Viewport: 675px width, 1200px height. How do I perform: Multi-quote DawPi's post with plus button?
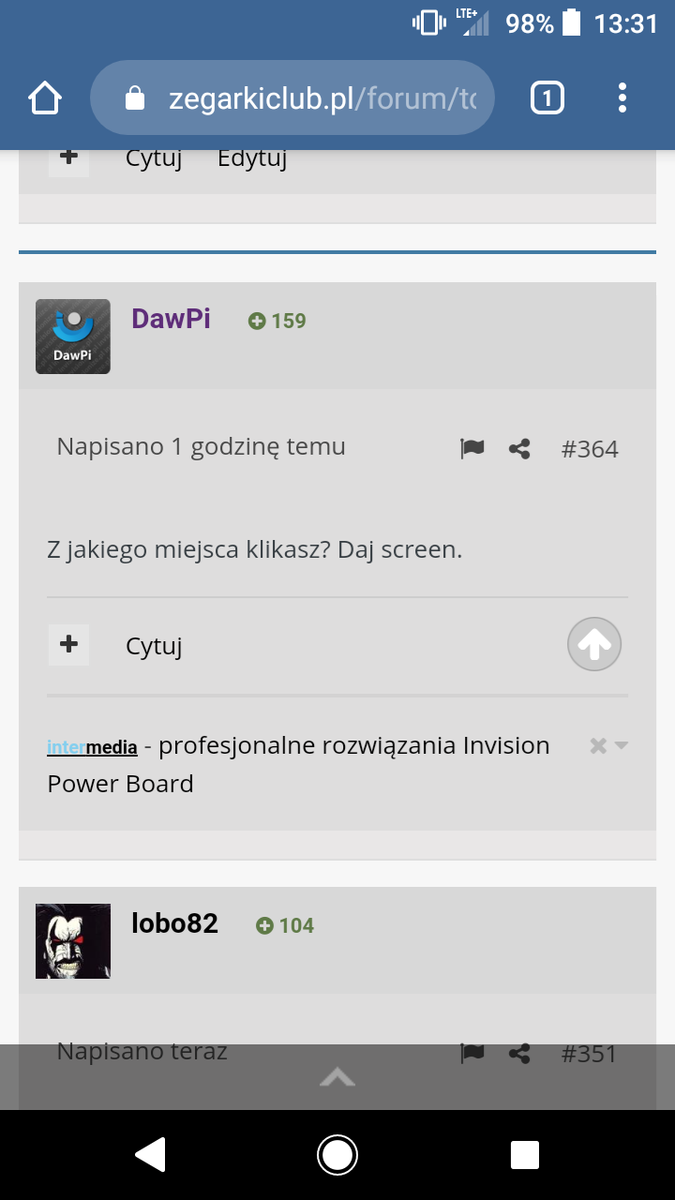click(x=69, y=645)
